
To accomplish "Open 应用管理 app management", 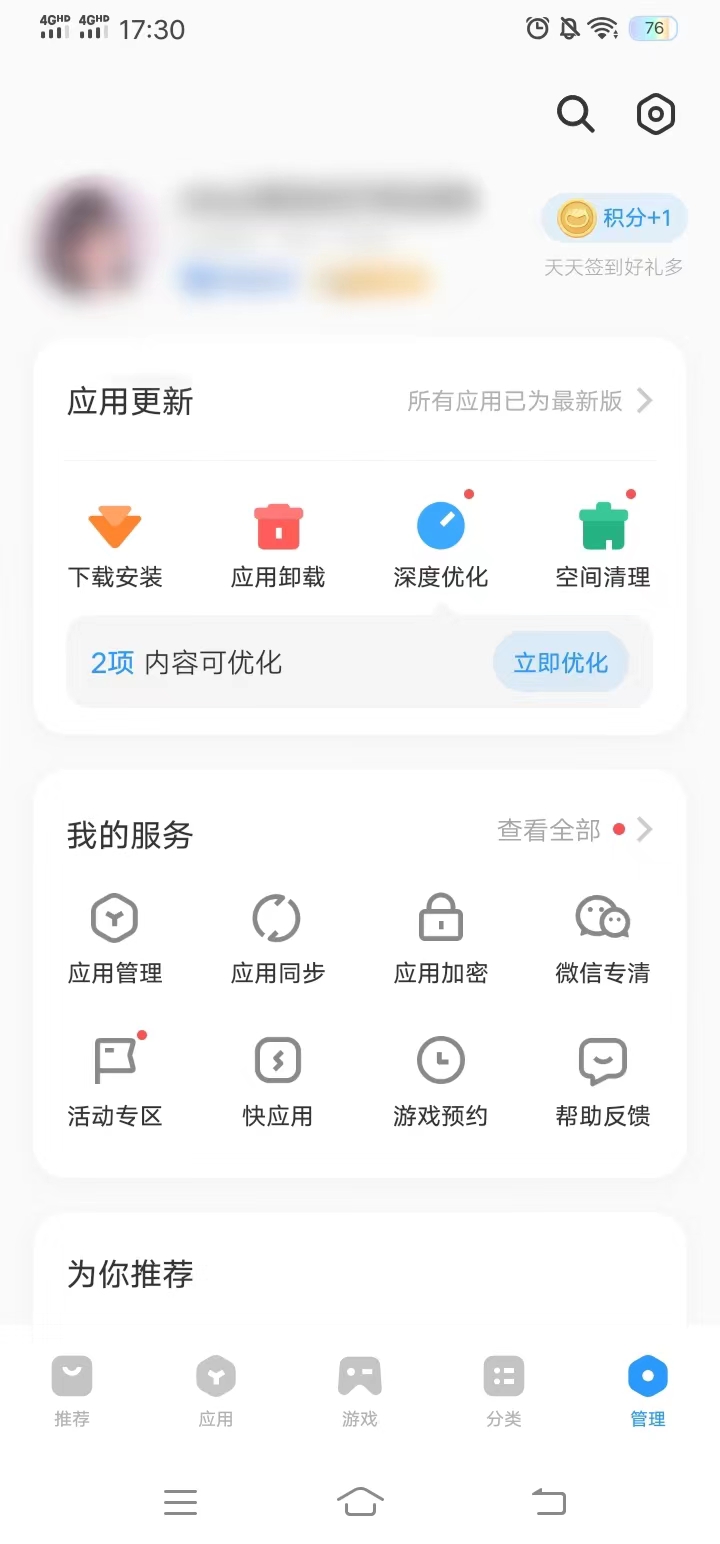I will [114, 935].
